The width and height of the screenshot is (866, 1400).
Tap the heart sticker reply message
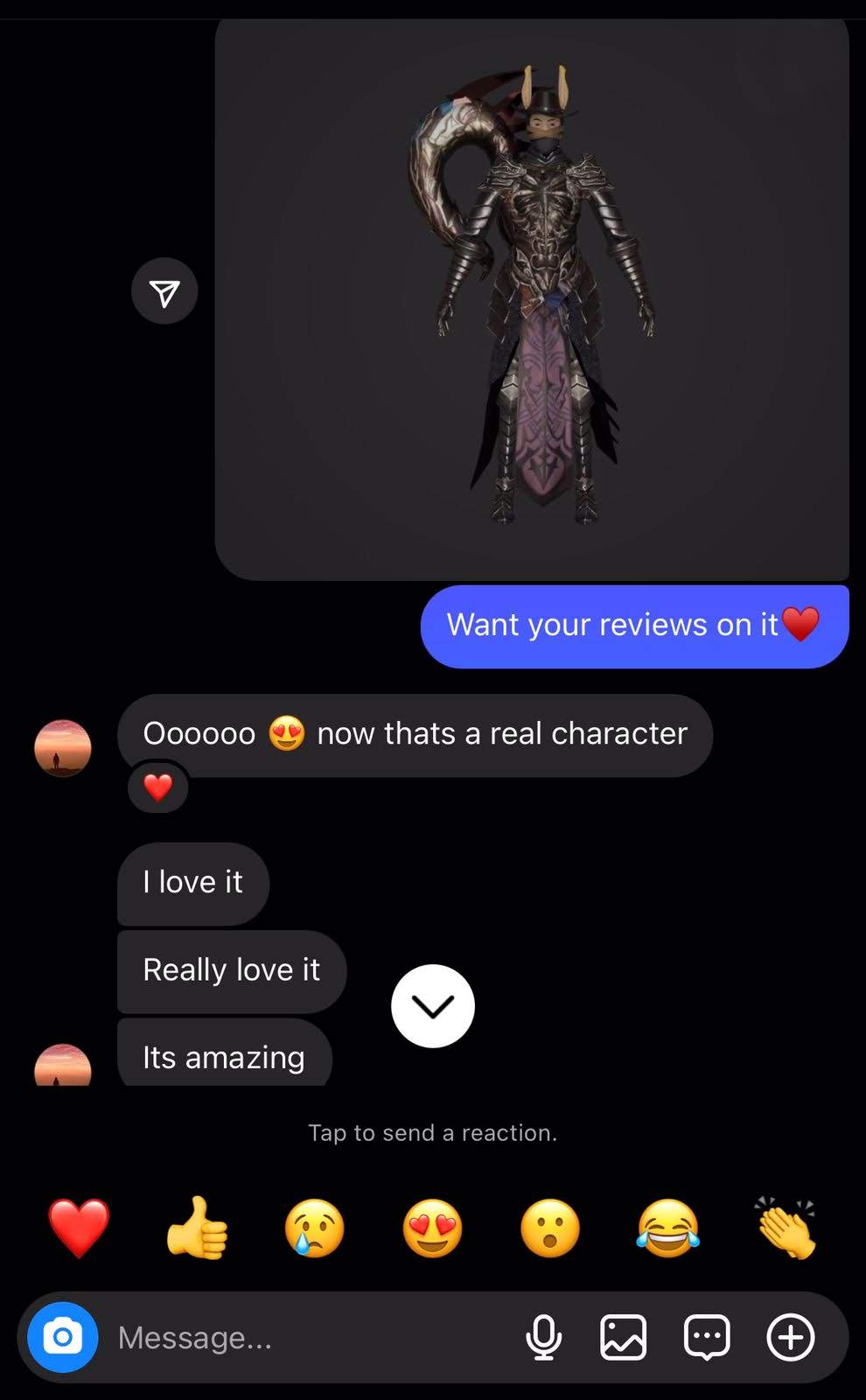coord(157,787)
